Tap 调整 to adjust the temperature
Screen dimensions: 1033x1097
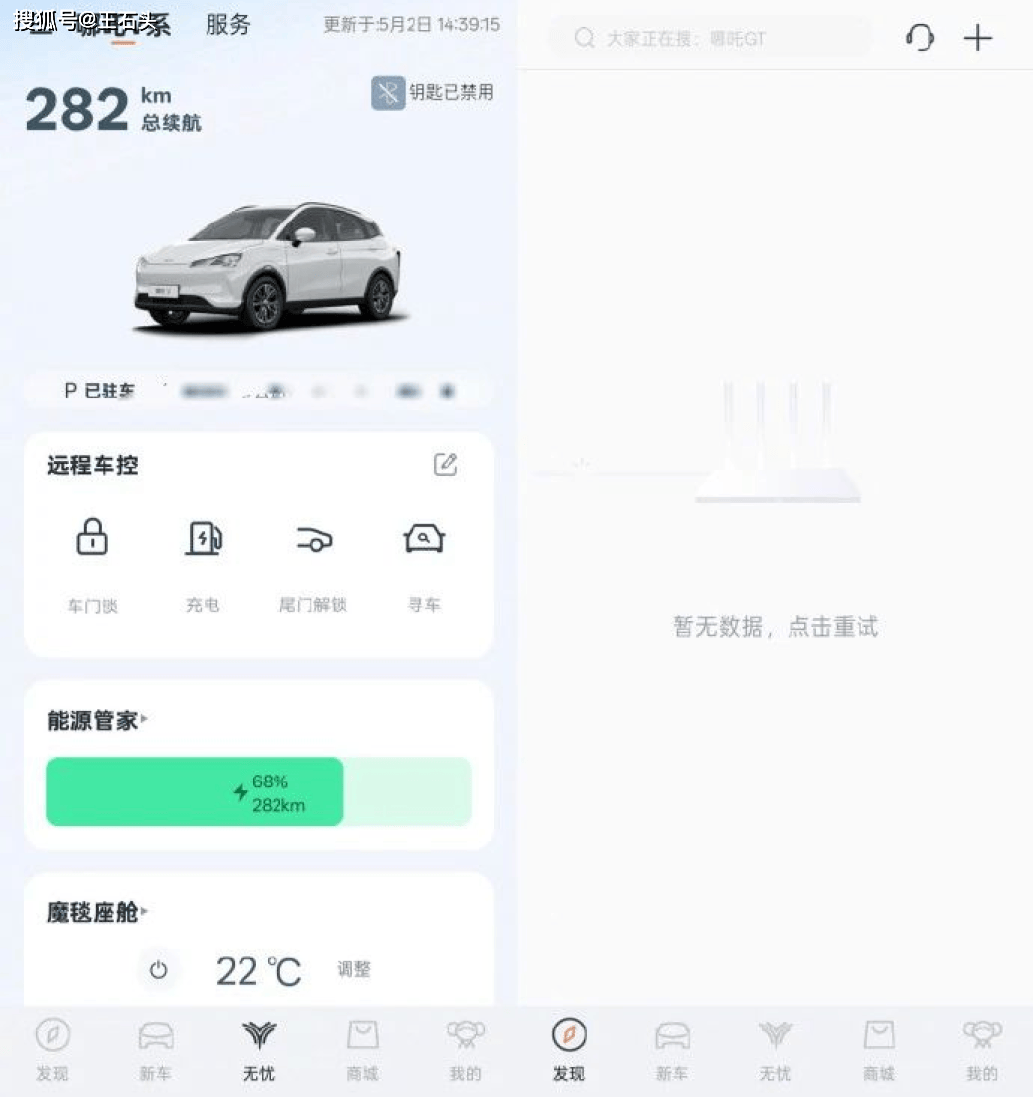click(x=354, y=970)
